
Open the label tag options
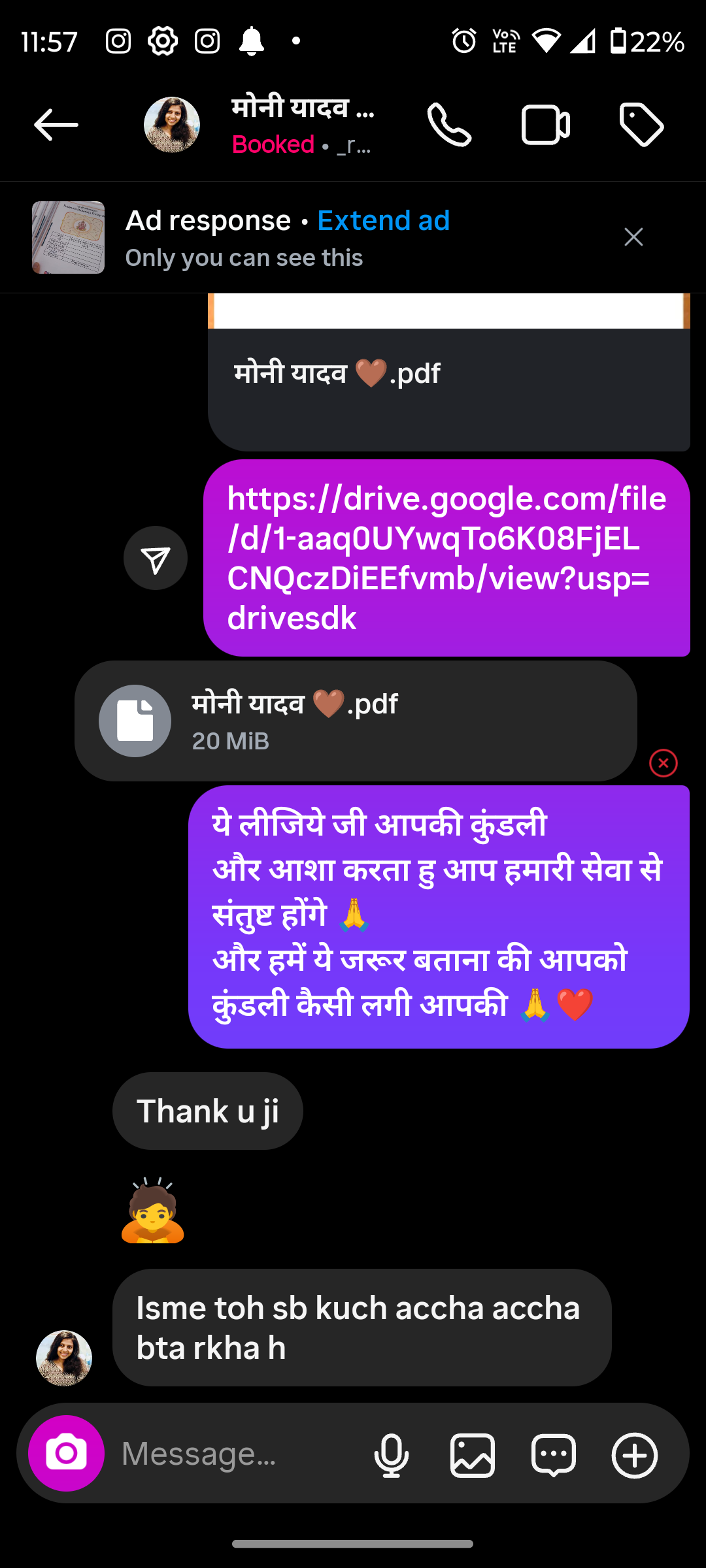641,125
